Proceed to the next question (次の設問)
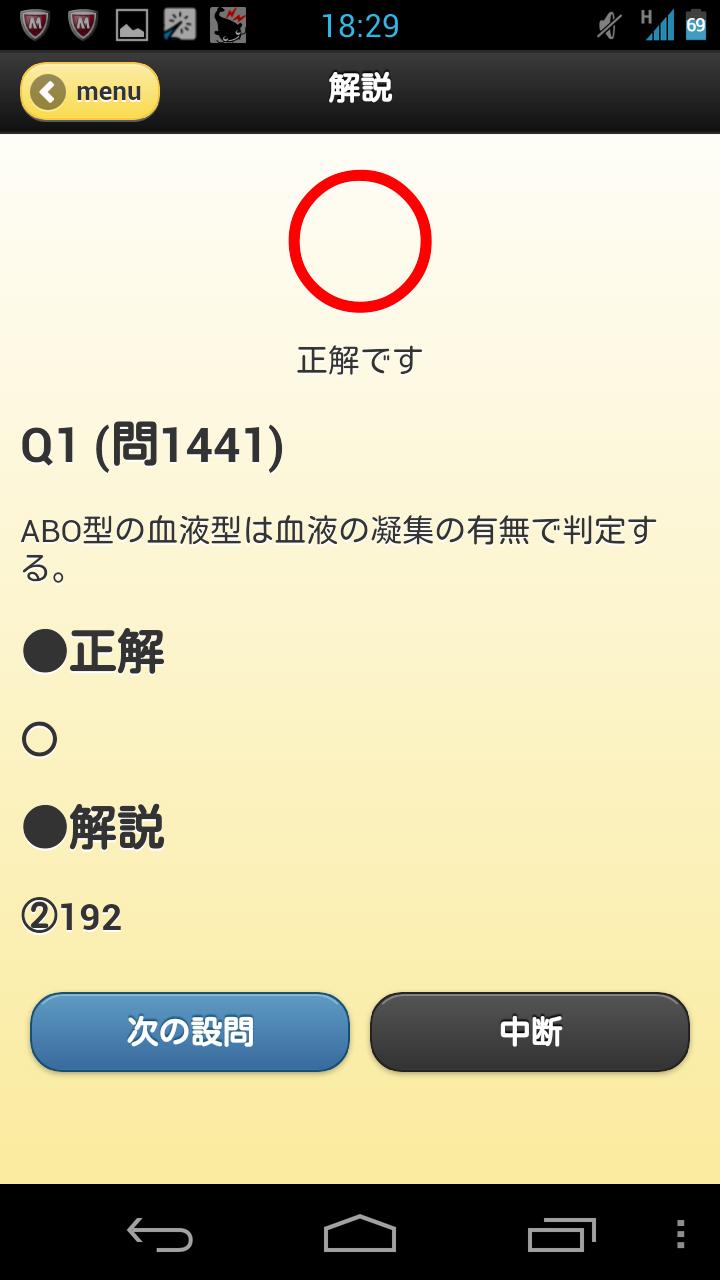The height and width of the screenshot is (1280, 720). click(x=190, y=1032)
